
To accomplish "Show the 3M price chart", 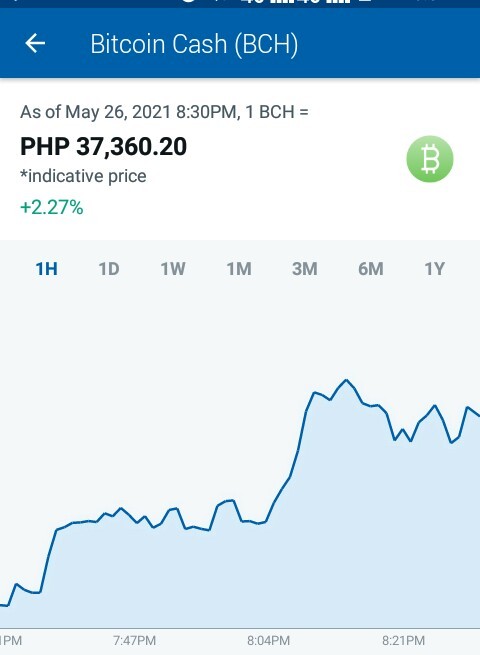I will tap(305, 269).
